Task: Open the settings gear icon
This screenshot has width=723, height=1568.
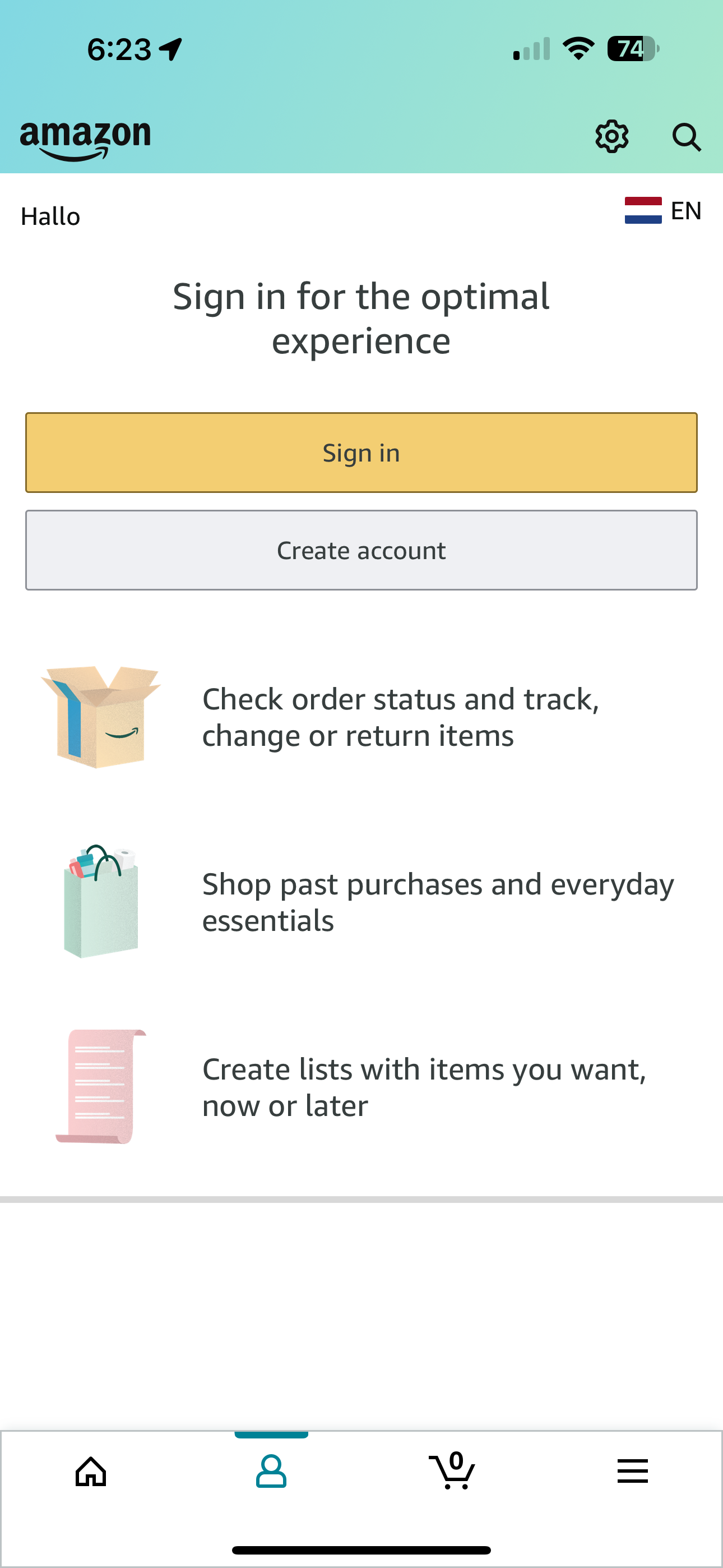Action: pyautogui.click(x=611, y=136)
